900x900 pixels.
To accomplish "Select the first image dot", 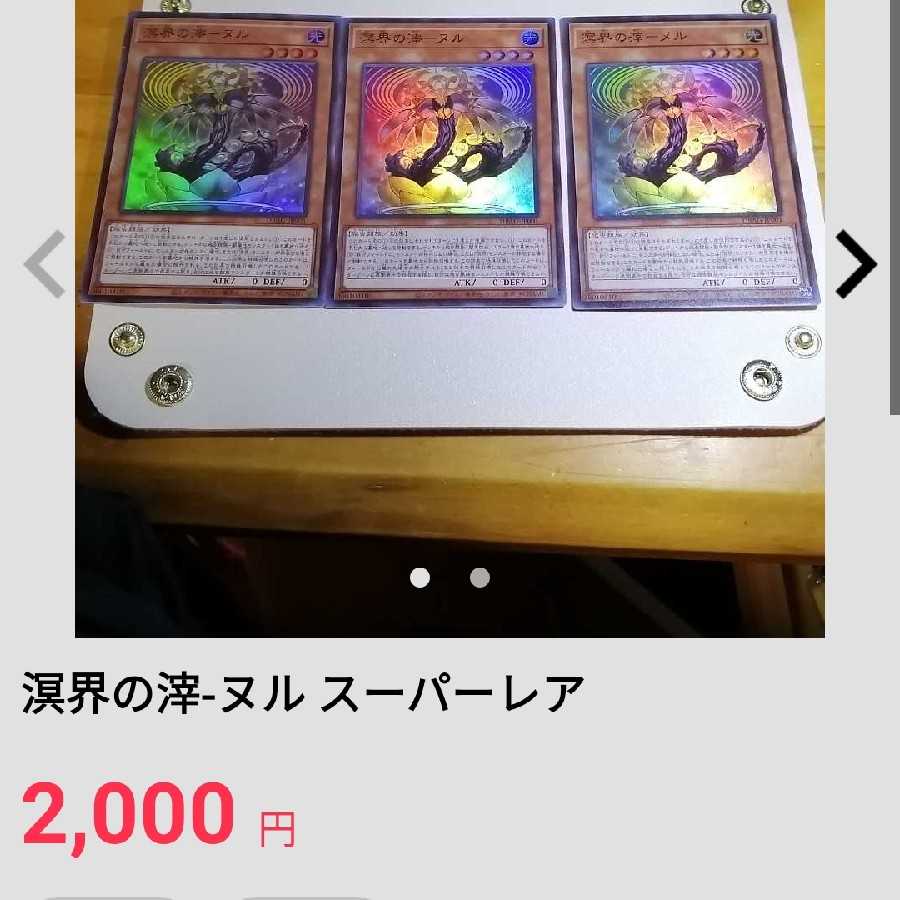I will pos(420,578).
